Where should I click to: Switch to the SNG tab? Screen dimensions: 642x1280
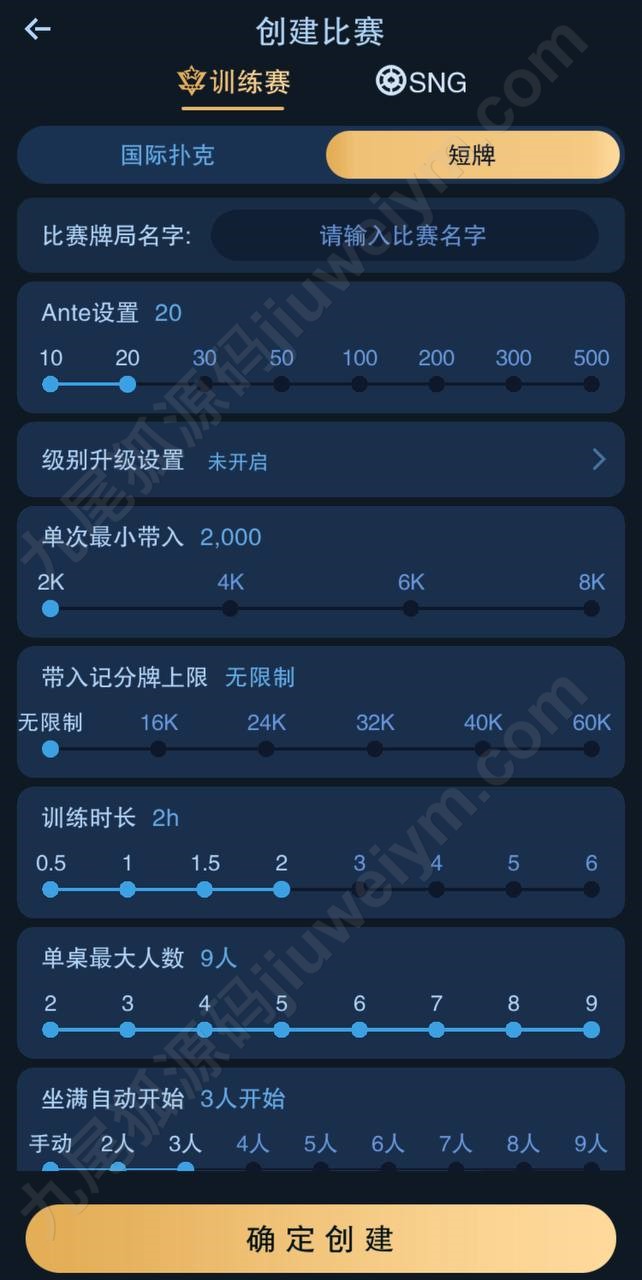coord(421,81)
